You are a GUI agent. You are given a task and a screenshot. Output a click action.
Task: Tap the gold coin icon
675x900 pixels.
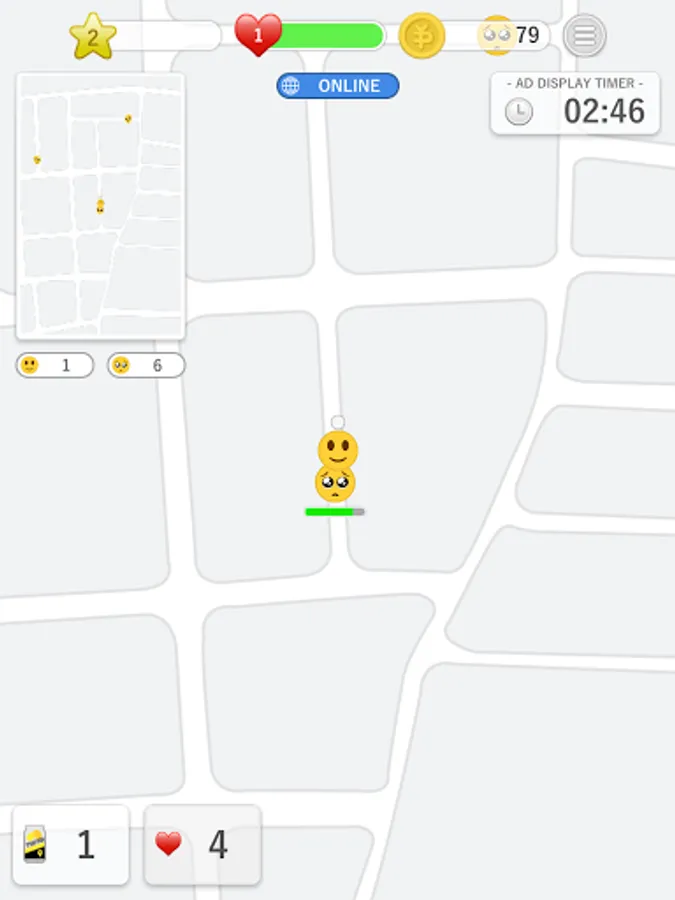pyautogui.click(x=421, y=36)
